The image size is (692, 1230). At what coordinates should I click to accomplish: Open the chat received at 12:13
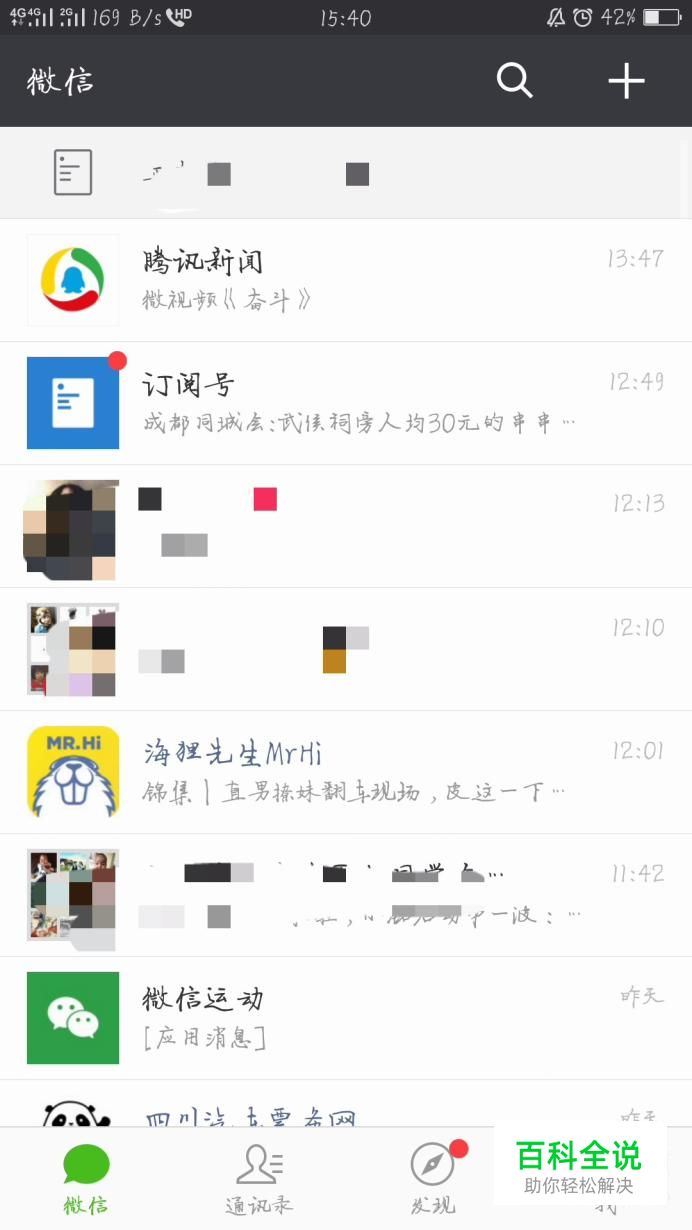point(345,526)
